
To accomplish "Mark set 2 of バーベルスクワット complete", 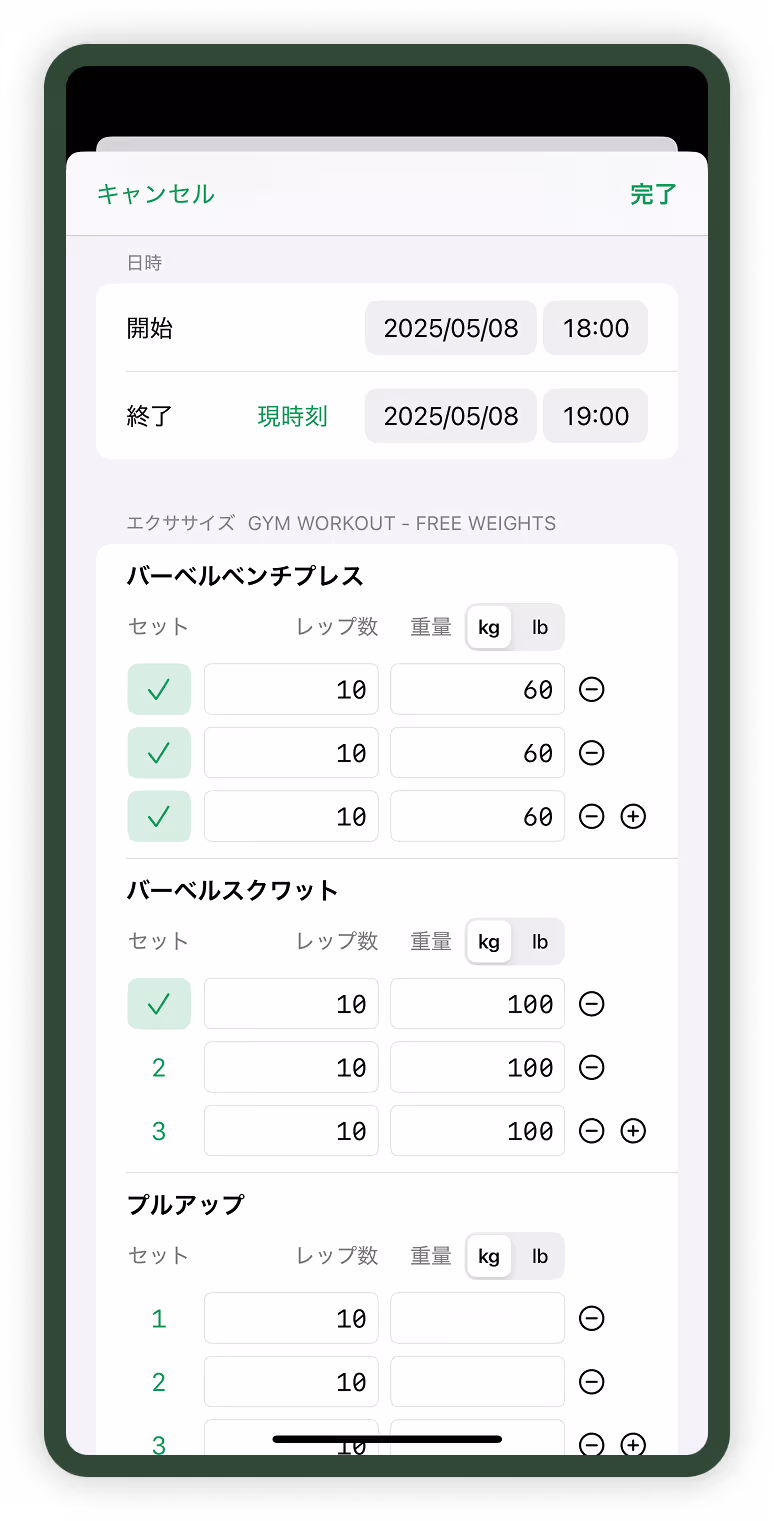I will coord(159,1068).
